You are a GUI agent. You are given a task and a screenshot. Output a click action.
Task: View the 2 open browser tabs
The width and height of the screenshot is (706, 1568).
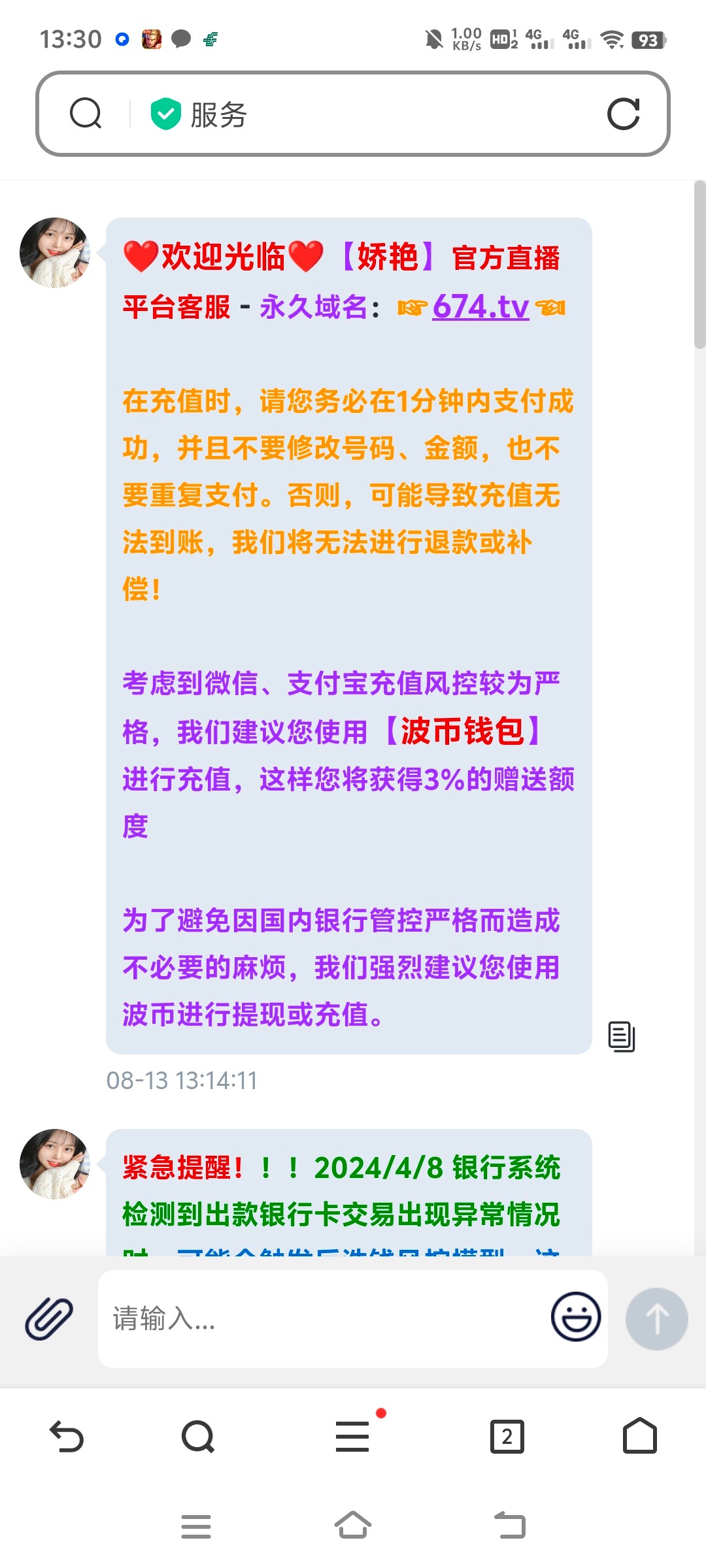point(507,1437)
